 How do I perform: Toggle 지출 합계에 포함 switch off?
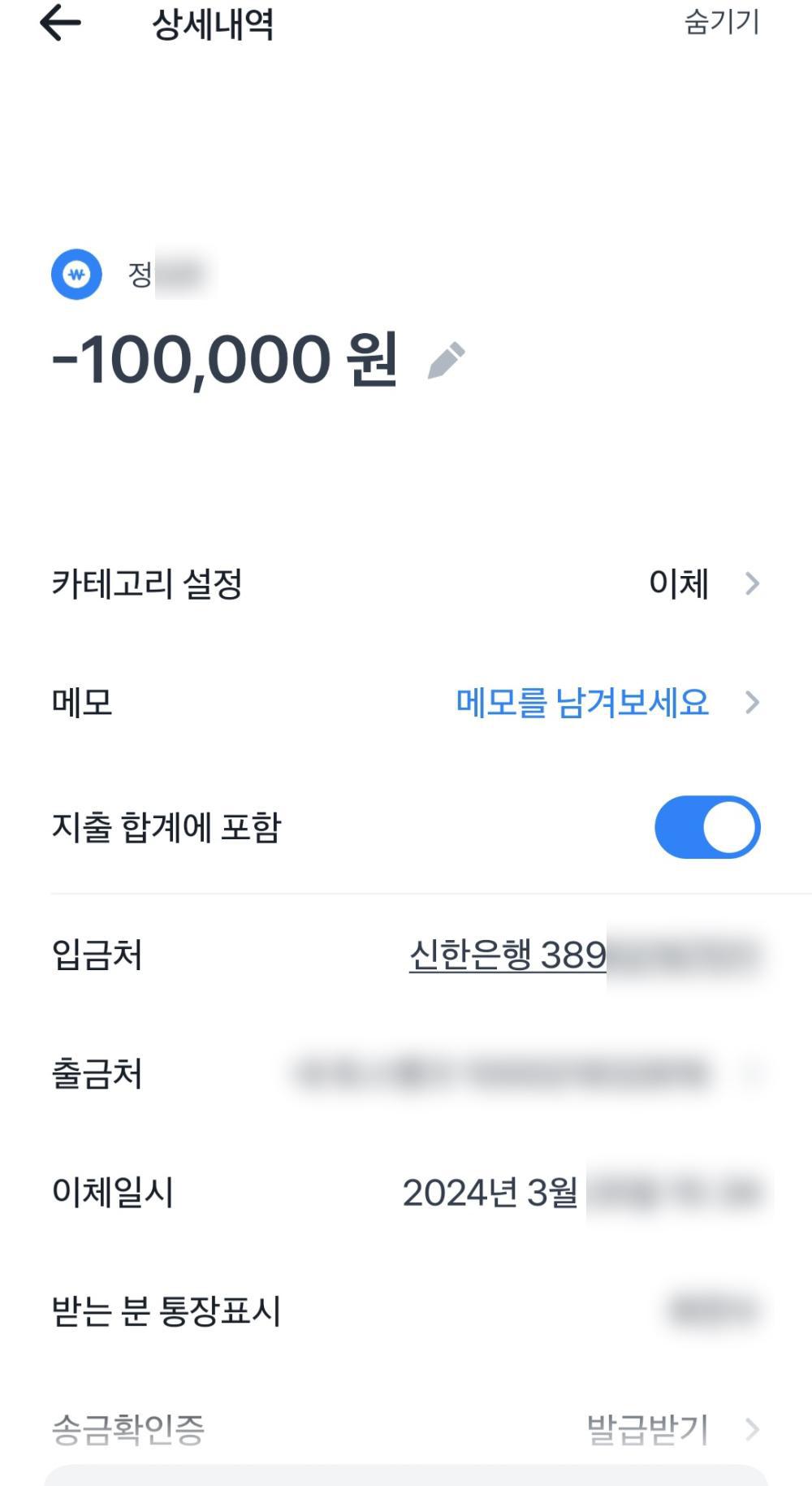706,827
